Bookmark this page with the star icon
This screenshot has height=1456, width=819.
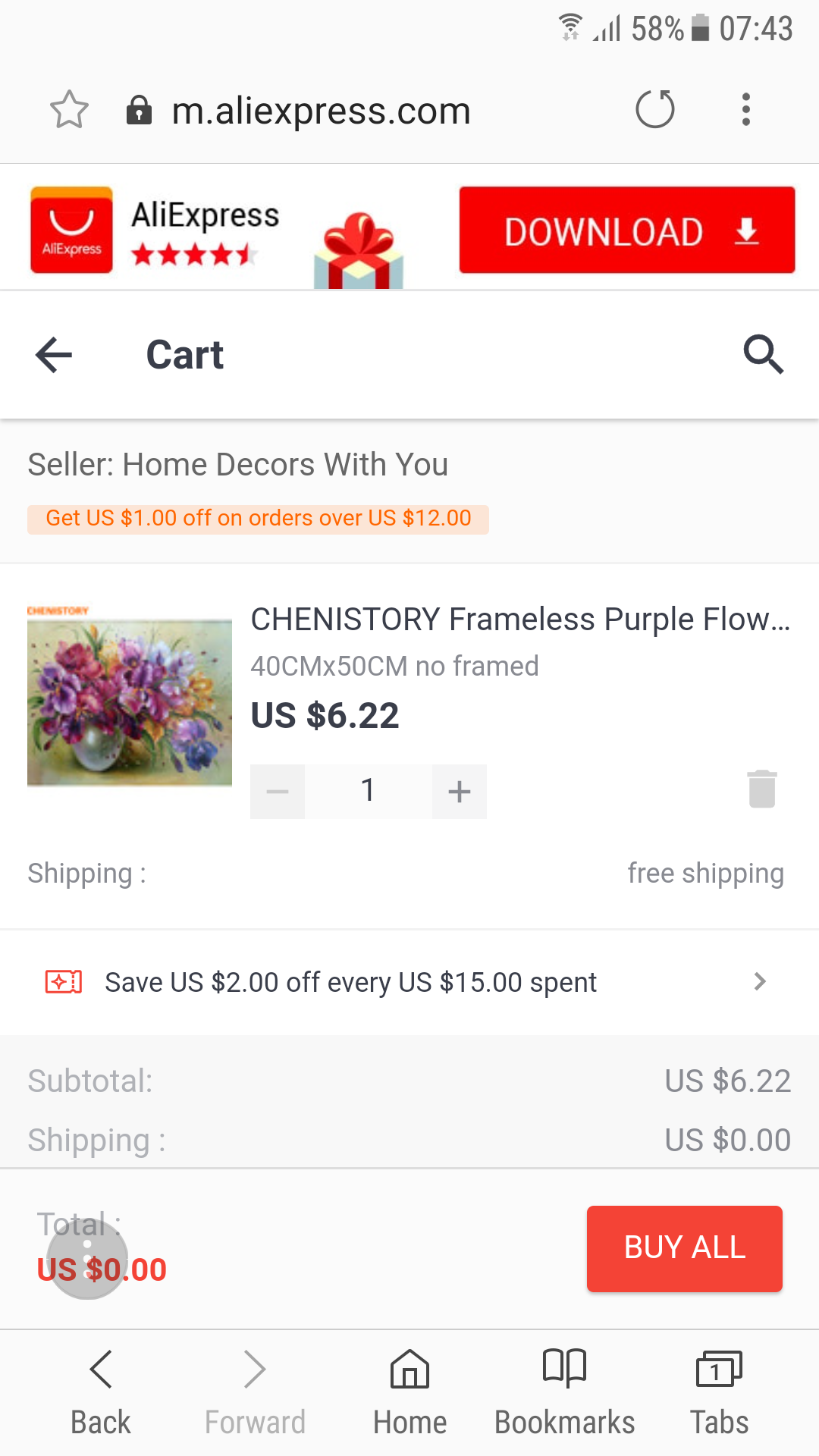pos(69,110)
